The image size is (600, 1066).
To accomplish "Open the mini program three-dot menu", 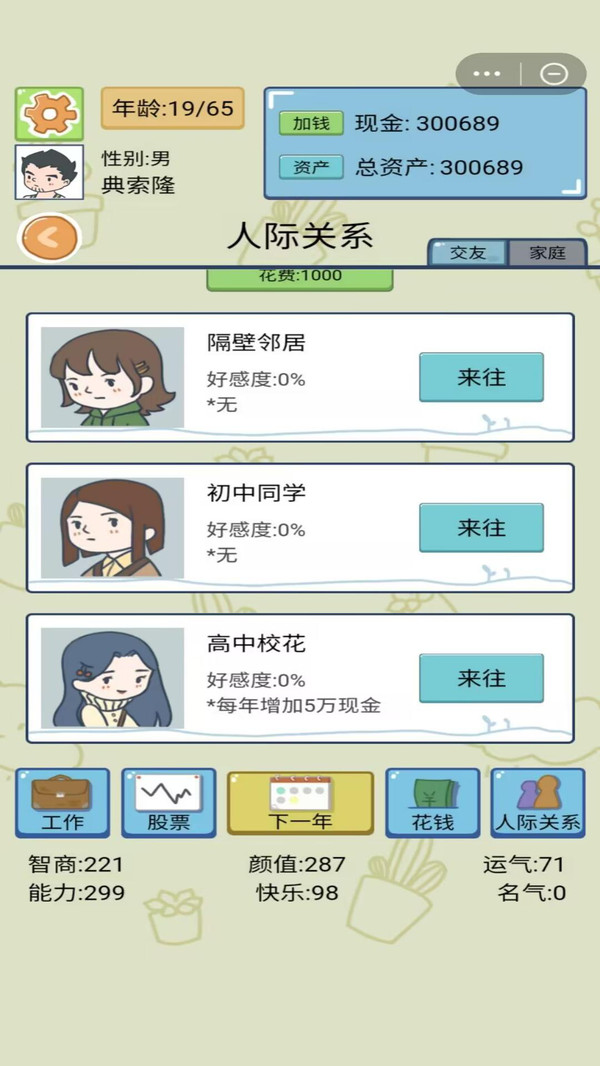I will tap(487, 73).
